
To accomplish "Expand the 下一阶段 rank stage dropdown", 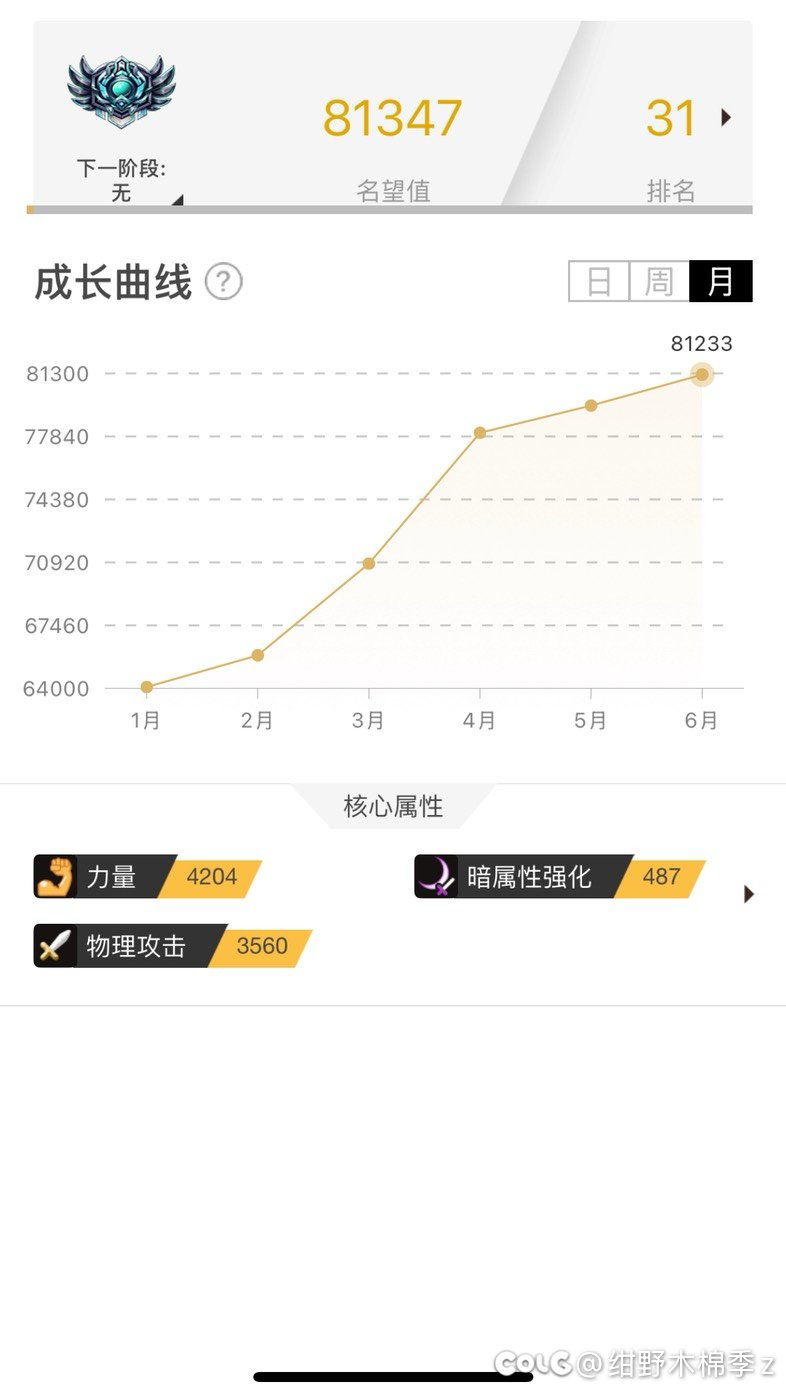I will [x=178, y=200].
